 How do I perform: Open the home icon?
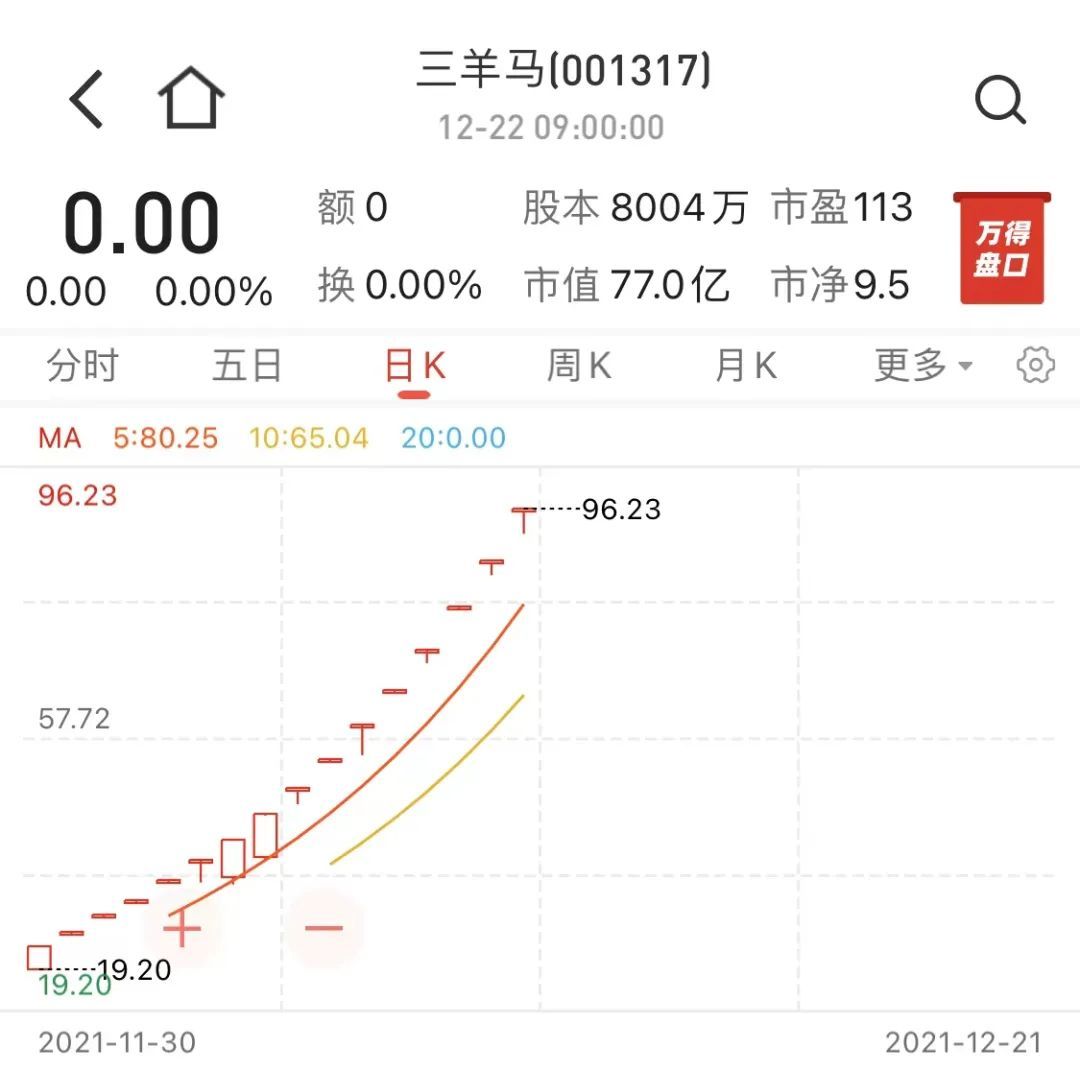point(191,99)
